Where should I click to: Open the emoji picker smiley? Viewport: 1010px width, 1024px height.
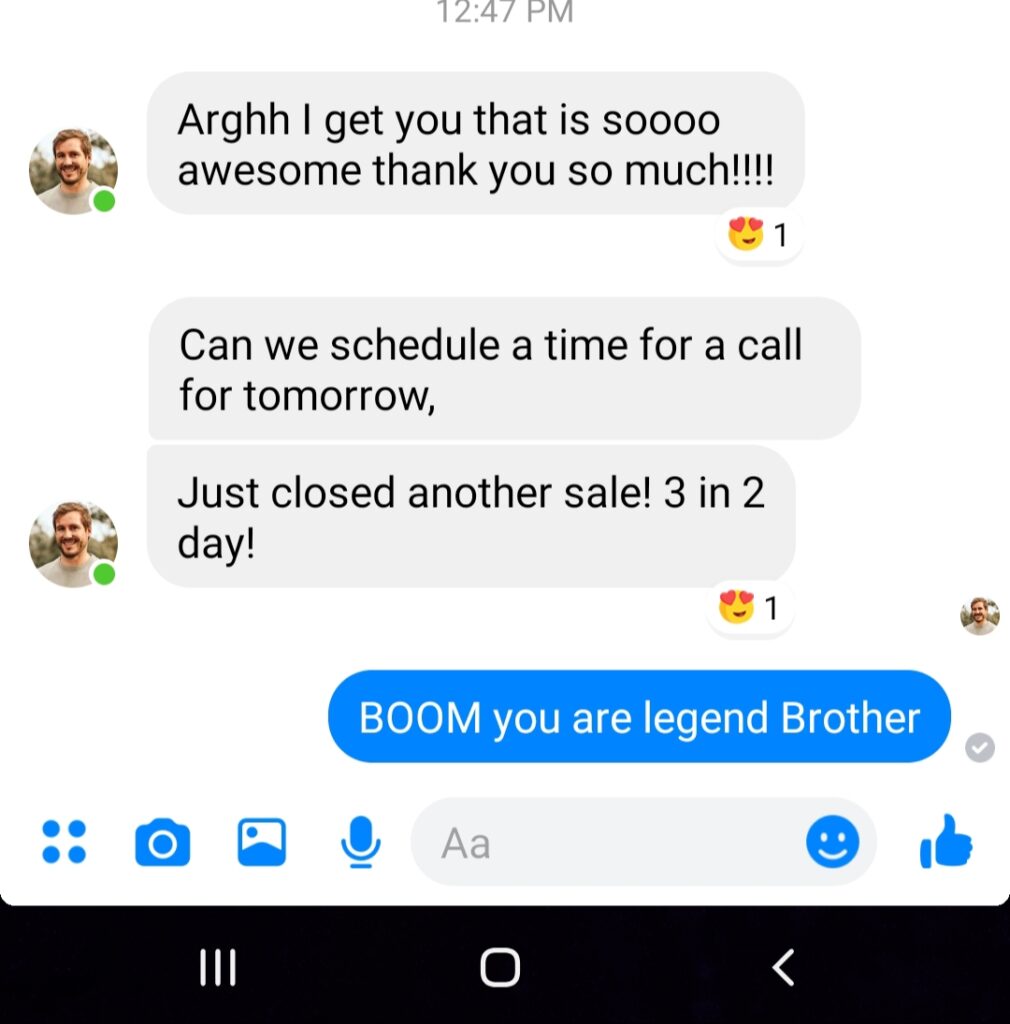(x=832, y=842)
